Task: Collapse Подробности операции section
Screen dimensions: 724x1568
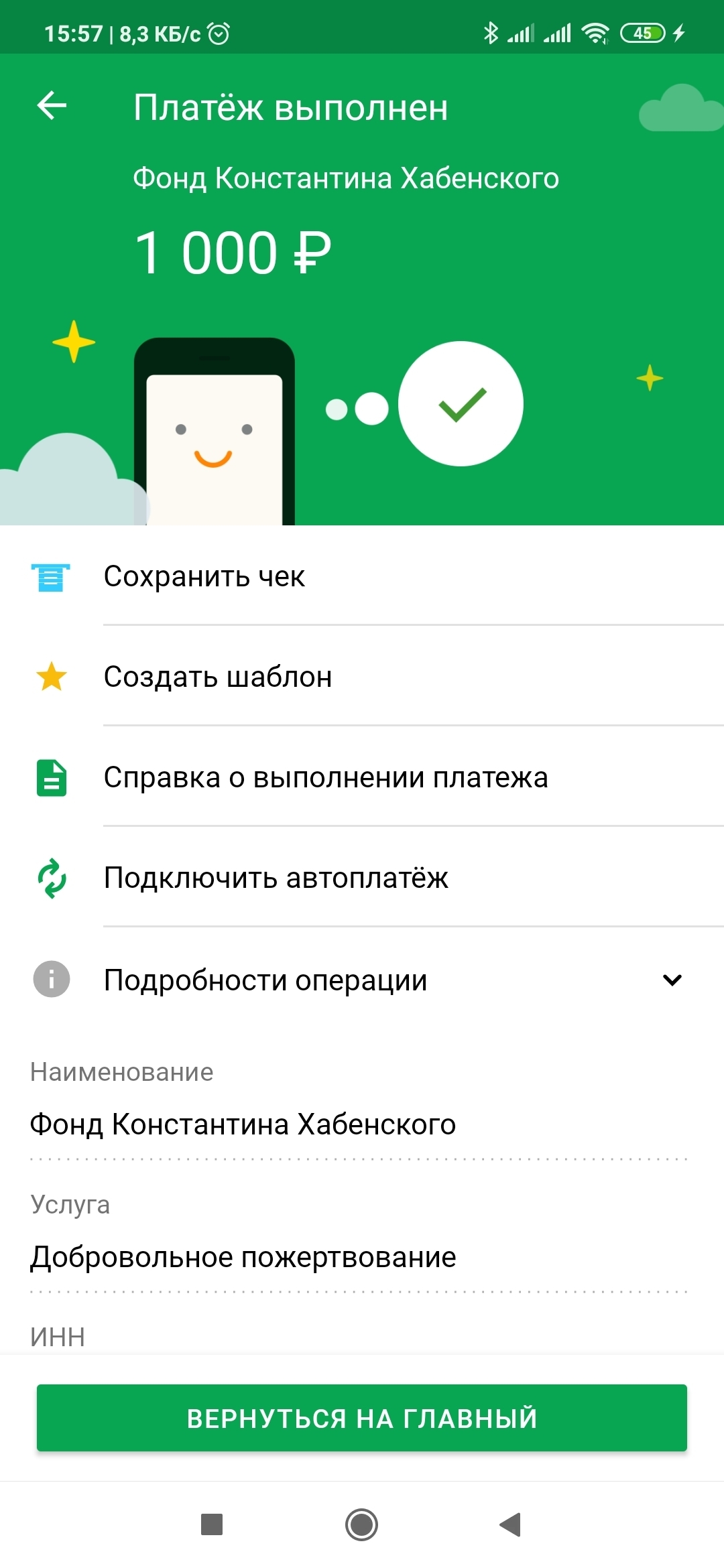Action: click(672, 980)
